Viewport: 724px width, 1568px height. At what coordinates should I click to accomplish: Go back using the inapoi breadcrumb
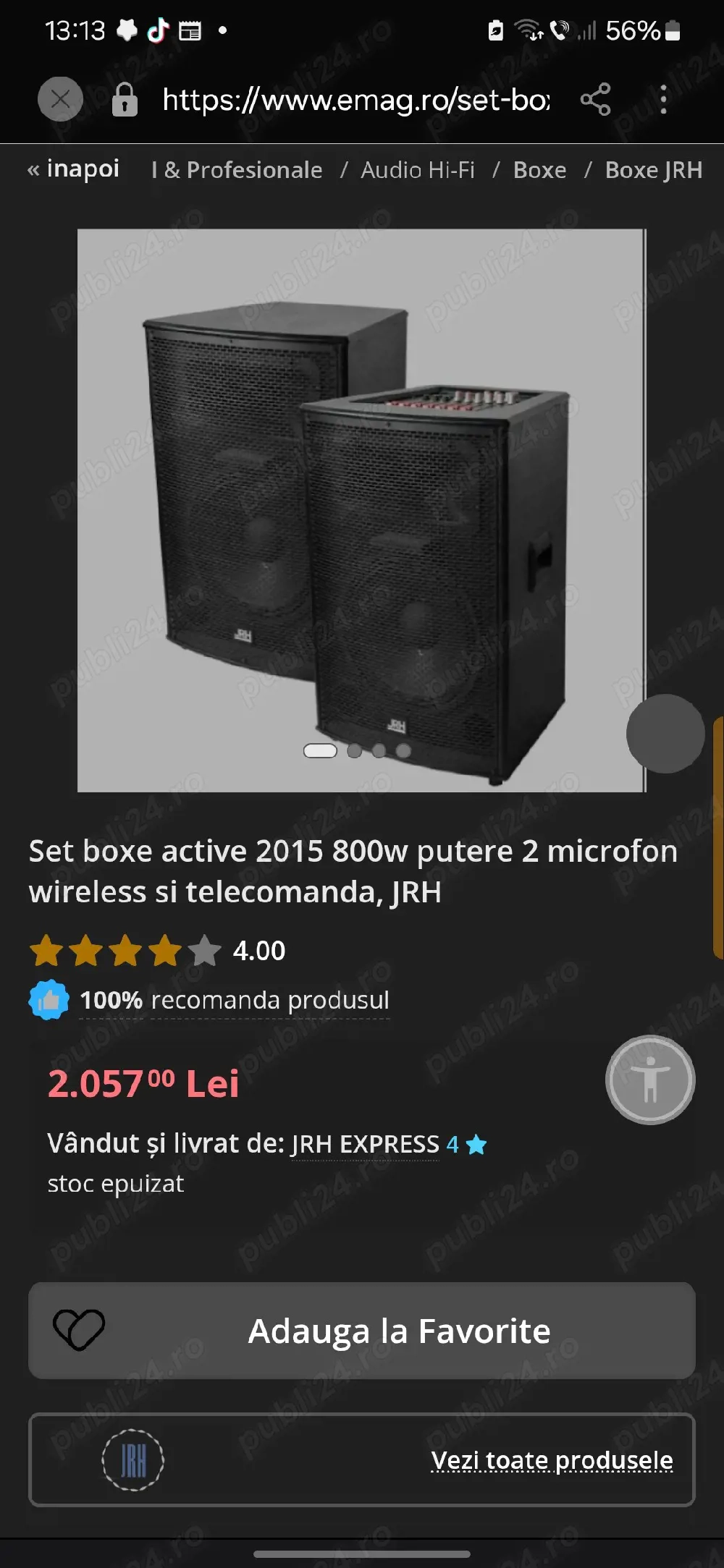pyautogui.click(x=75, y=169)
